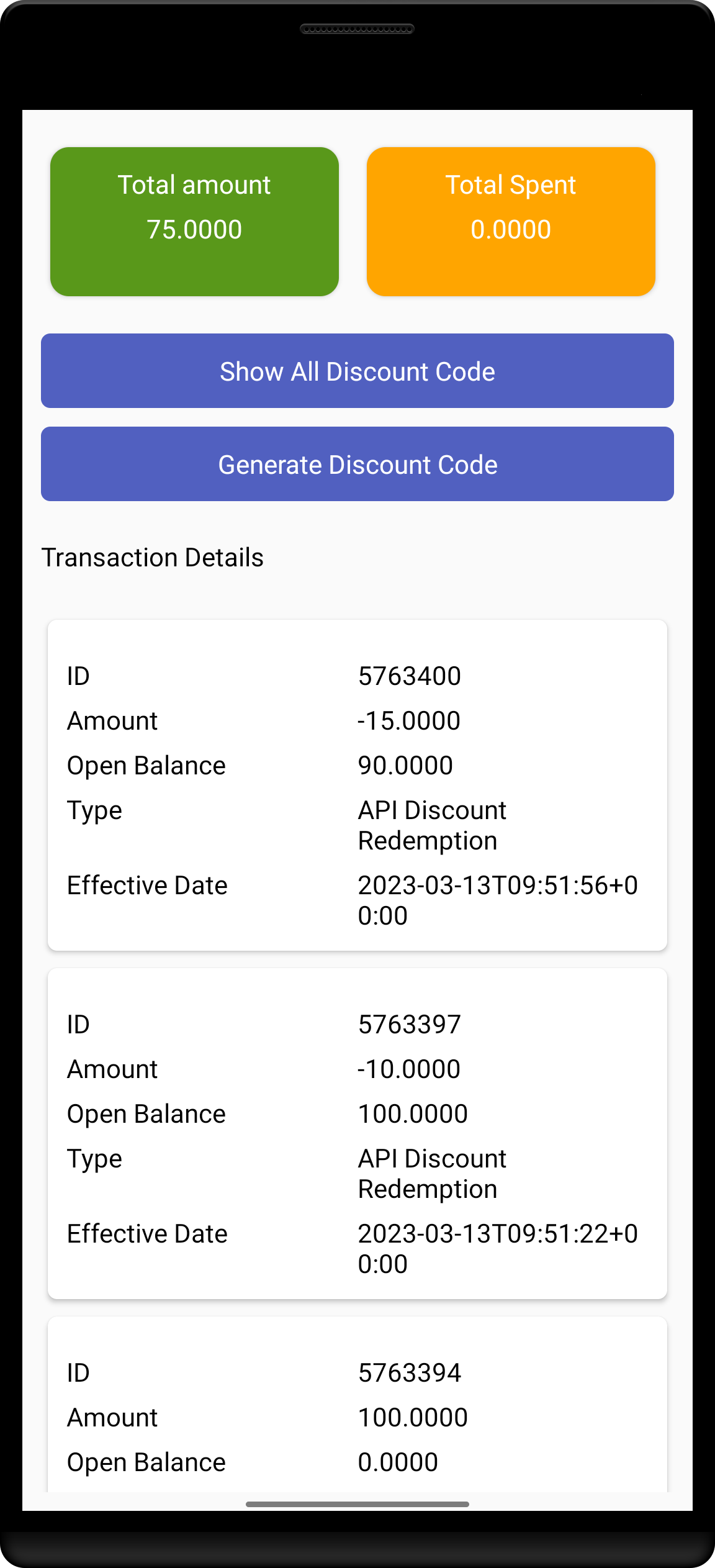The height and width of the screenshot is (1568, 715).
Task: Click the amount -15.0000 value
Action: (409, 720)
